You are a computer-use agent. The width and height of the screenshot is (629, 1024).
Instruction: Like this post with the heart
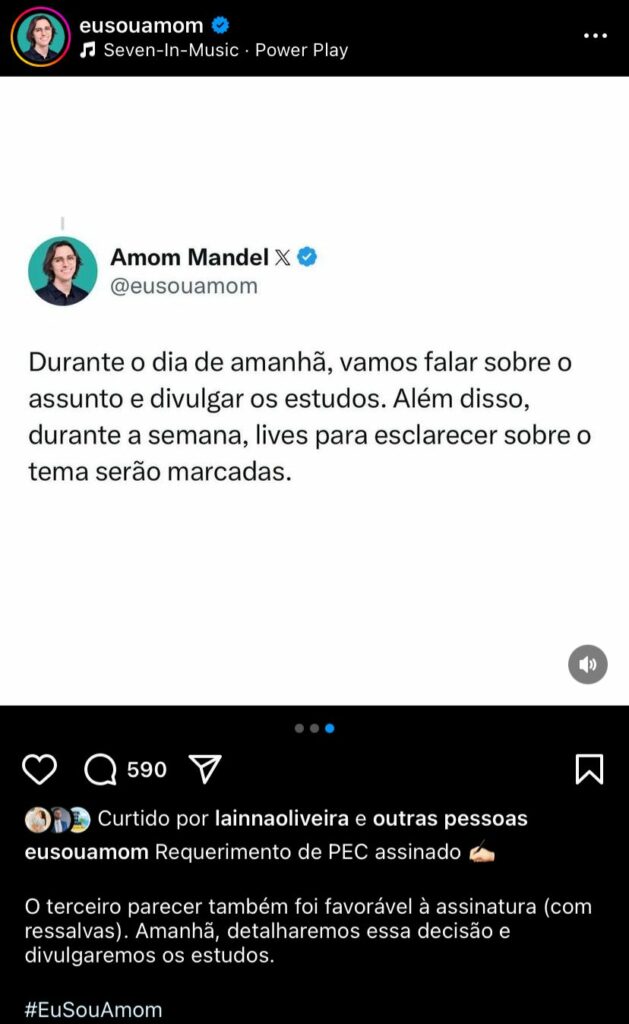click(40, 769)
